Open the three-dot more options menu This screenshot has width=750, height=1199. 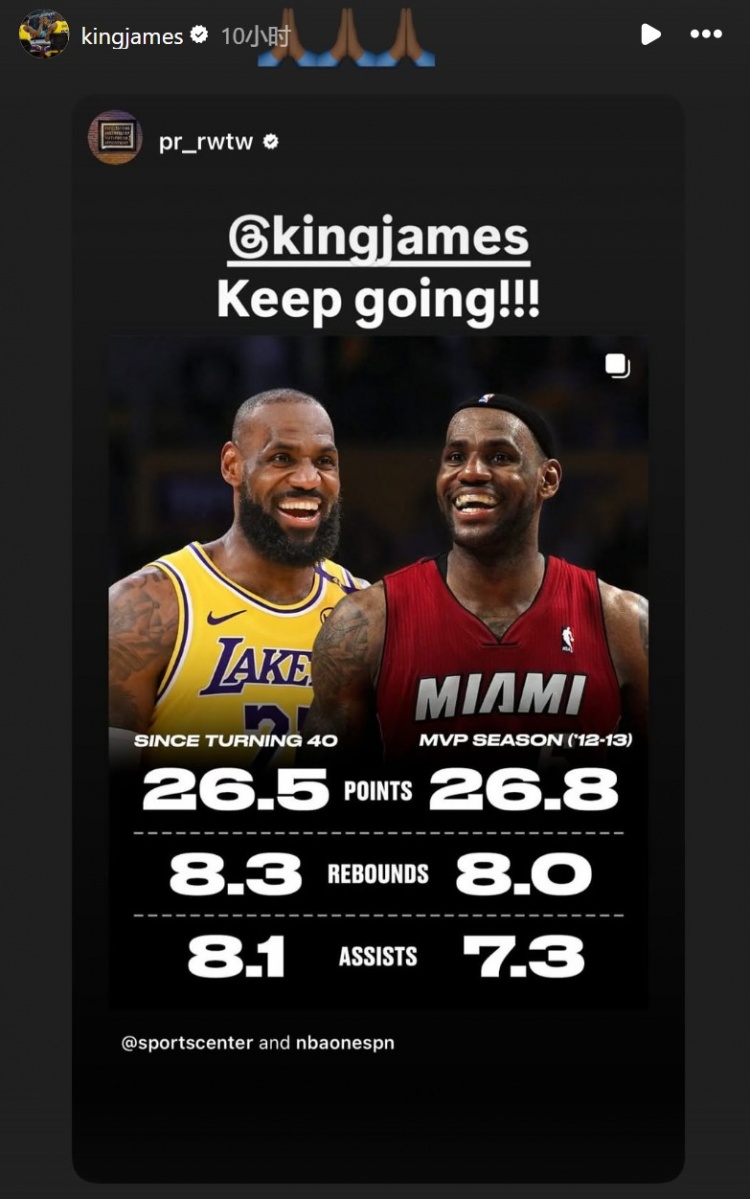(x=706, y=34)
